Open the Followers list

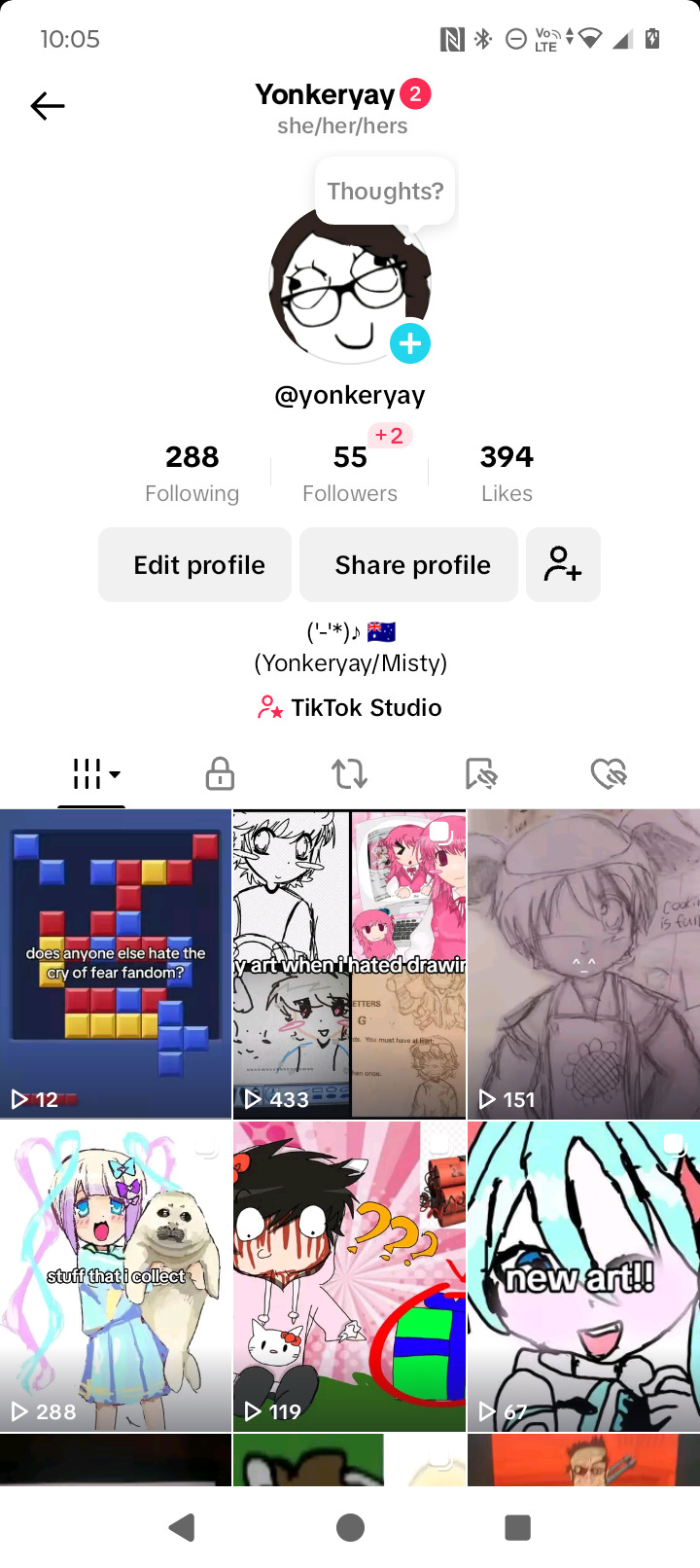point(350,473)
